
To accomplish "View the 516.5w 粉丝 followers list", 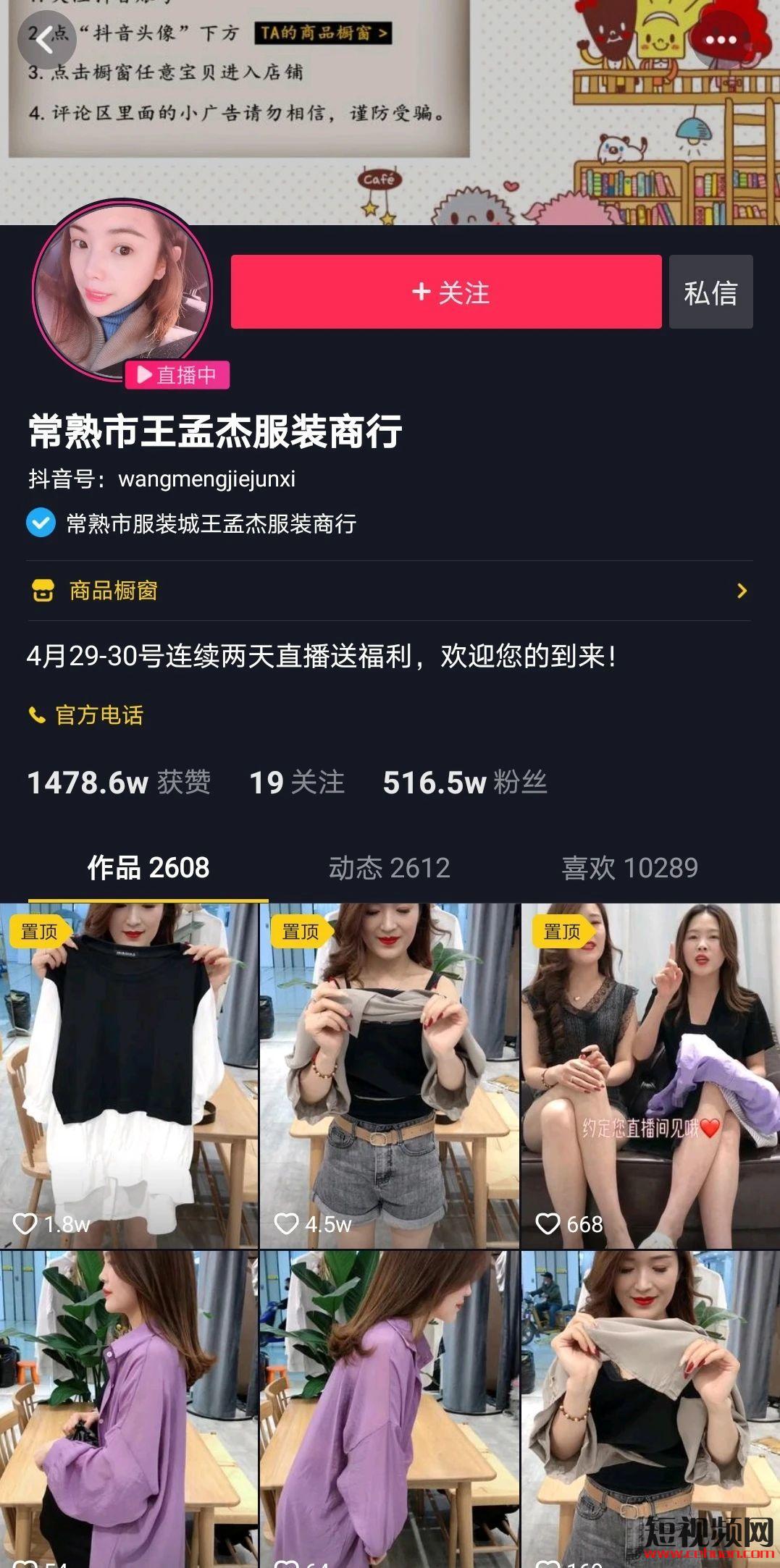I will (464, 783).
